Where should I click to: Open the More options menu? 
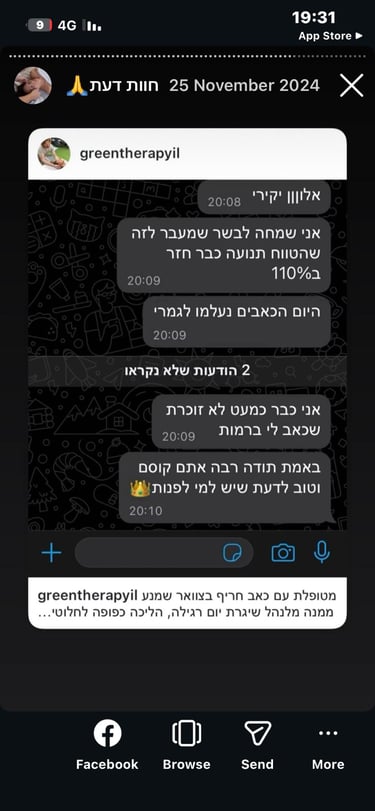pos(328,745)
